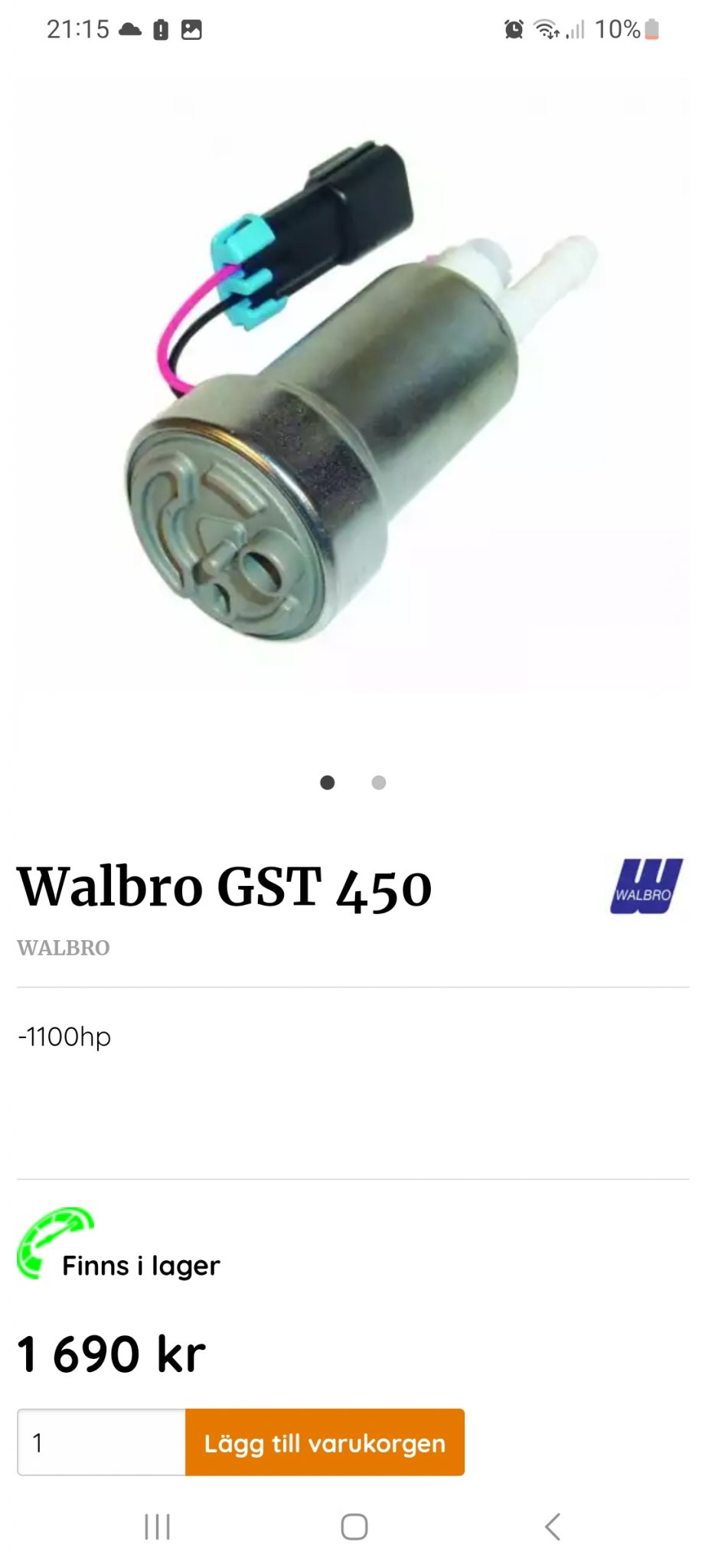Go back with the system back button

(x=552, y=1527)
